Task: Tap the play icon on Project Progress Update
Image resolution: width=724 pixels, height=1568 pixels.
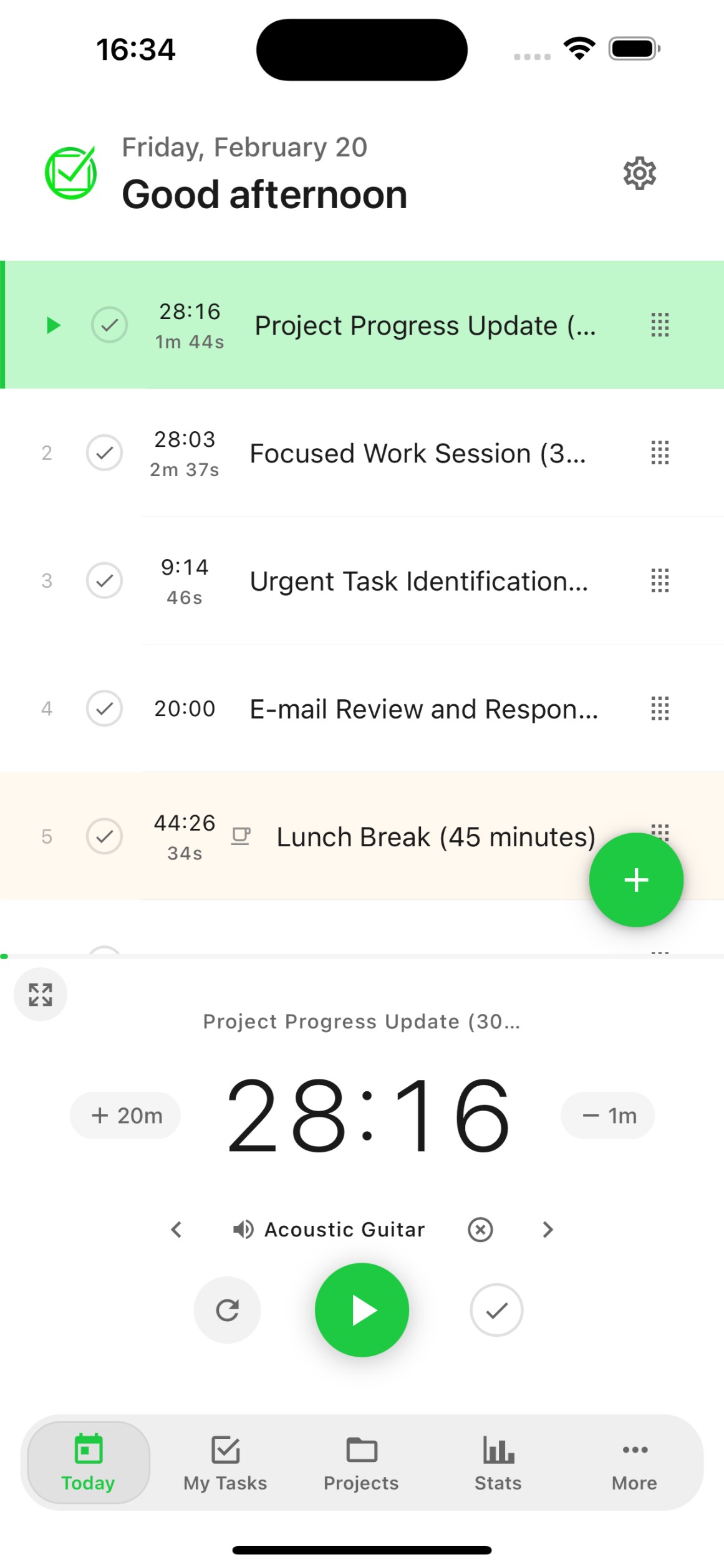Action: click(x=54, y=325)
